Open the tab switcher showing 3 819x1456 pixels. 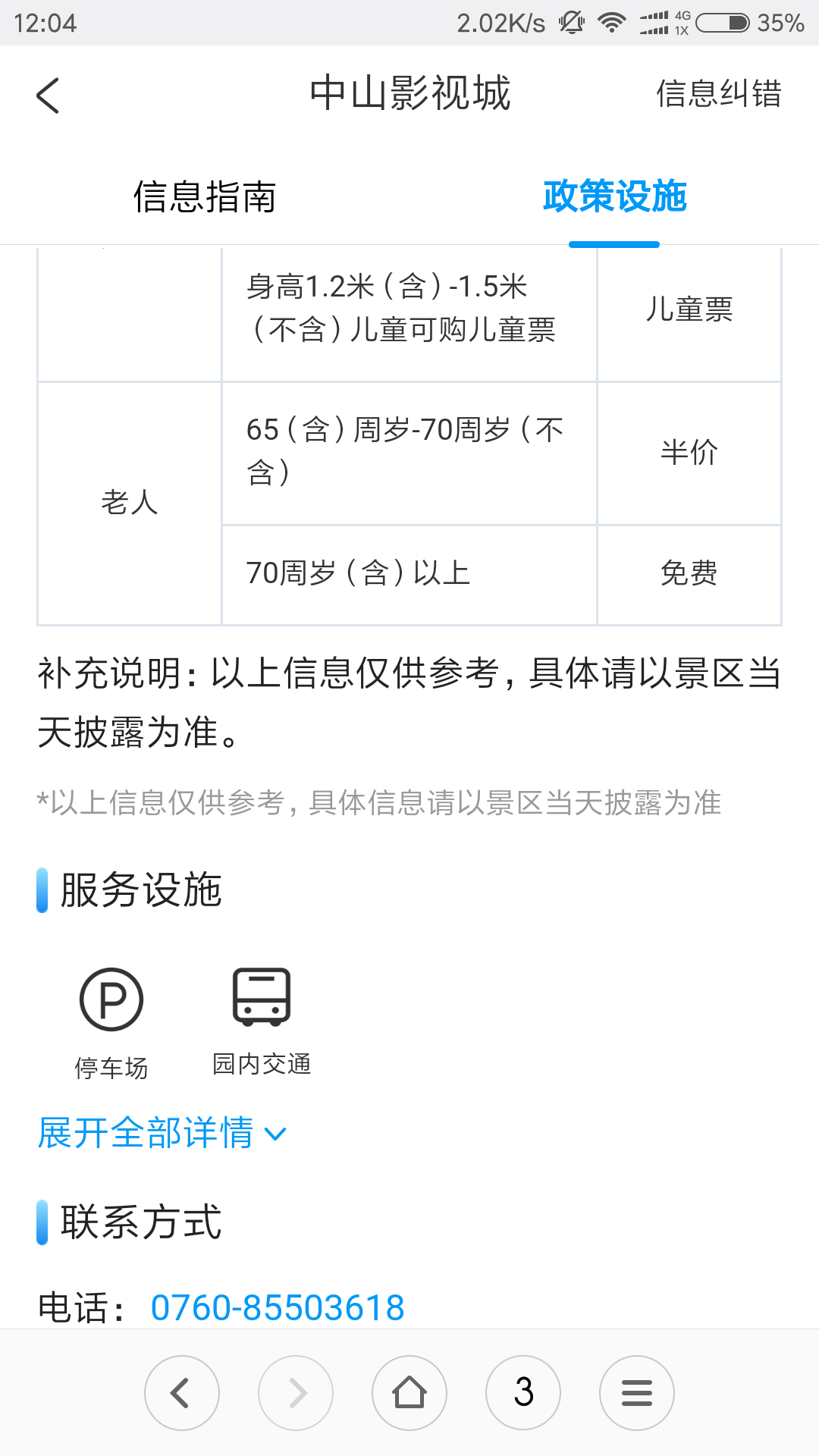tap(523, 1393)
